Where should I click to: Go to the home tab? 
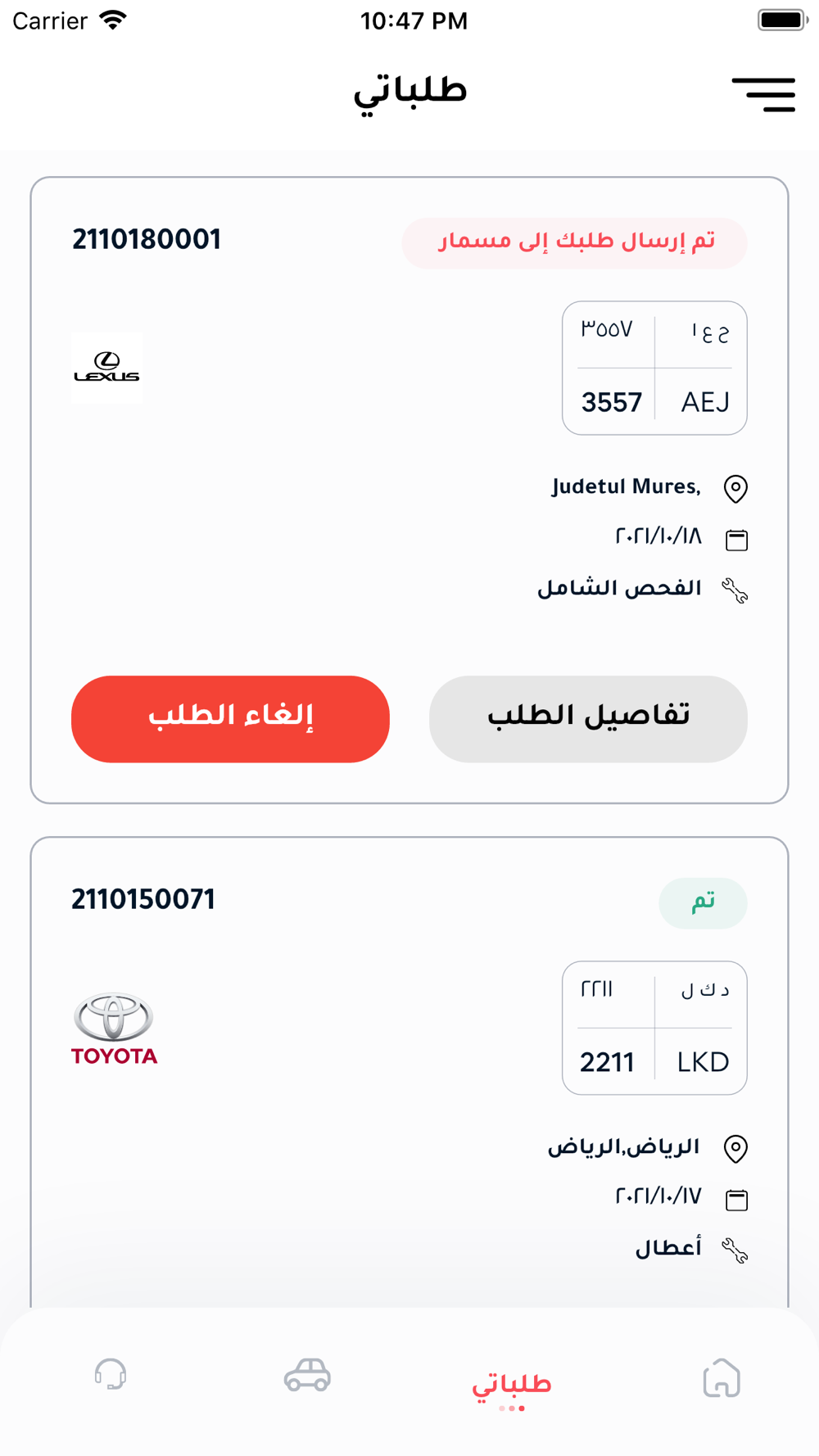pos(722,1377)
